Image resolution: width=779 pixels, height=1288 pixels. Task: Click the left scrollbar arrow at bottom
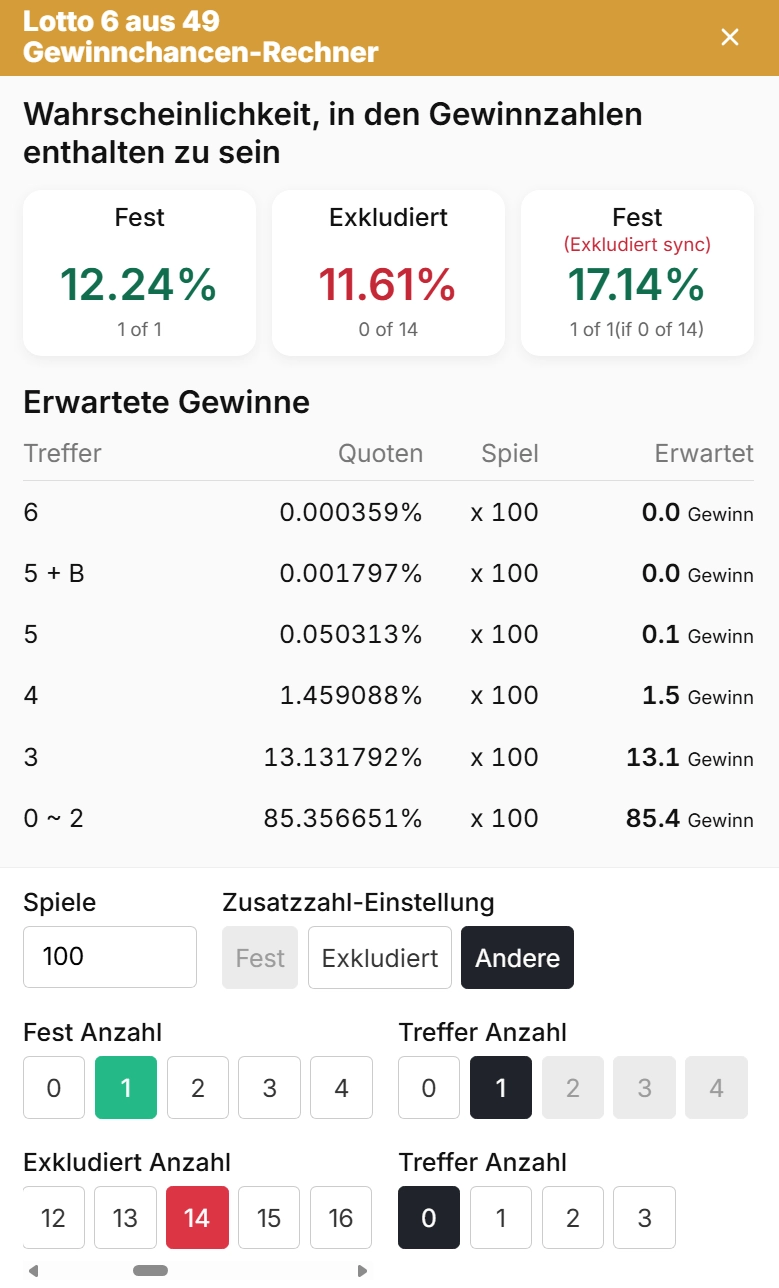(x=34, y=1270)
